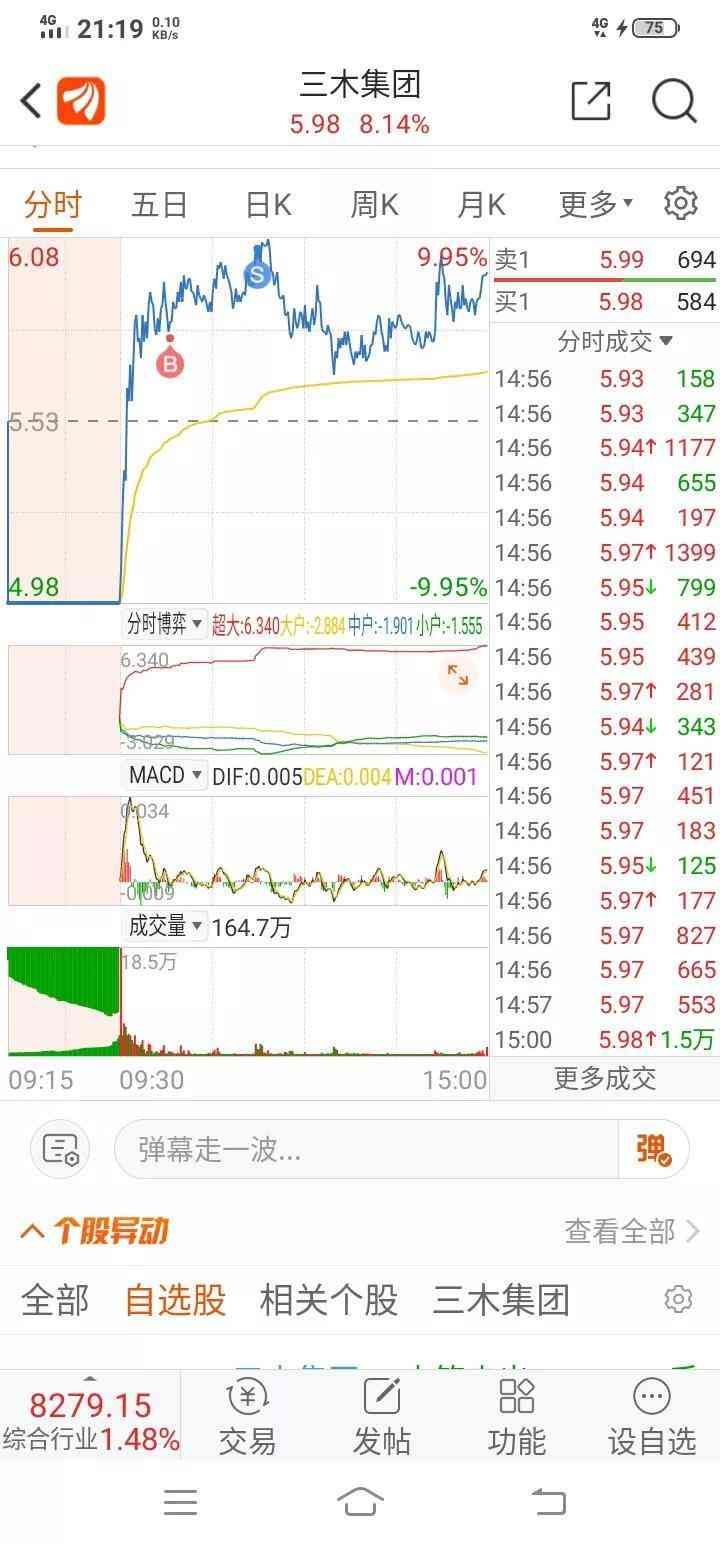Open the 发帖 post button

(382, 1418)
